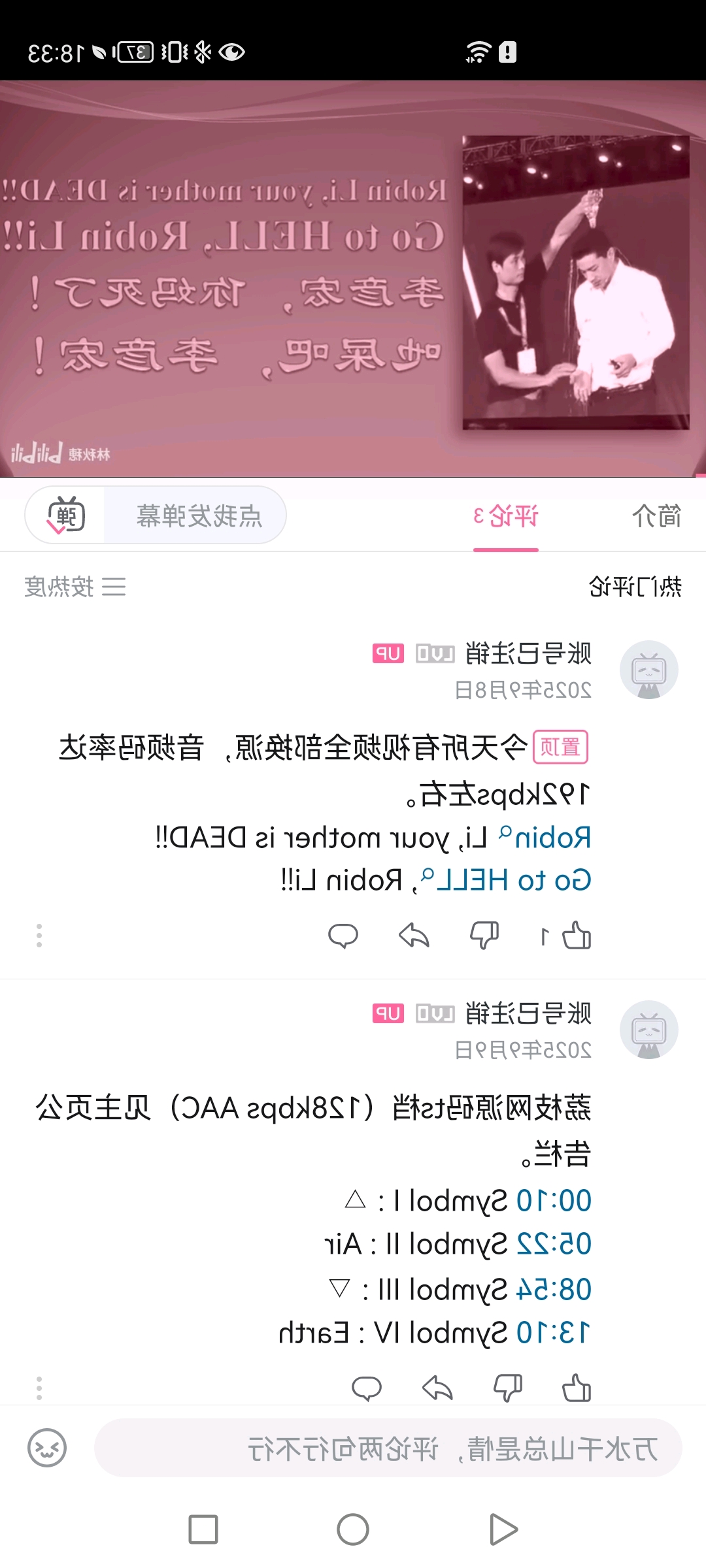Tap the comment input box at the bottom
706x1568 pixels.
click(388, 1448)
